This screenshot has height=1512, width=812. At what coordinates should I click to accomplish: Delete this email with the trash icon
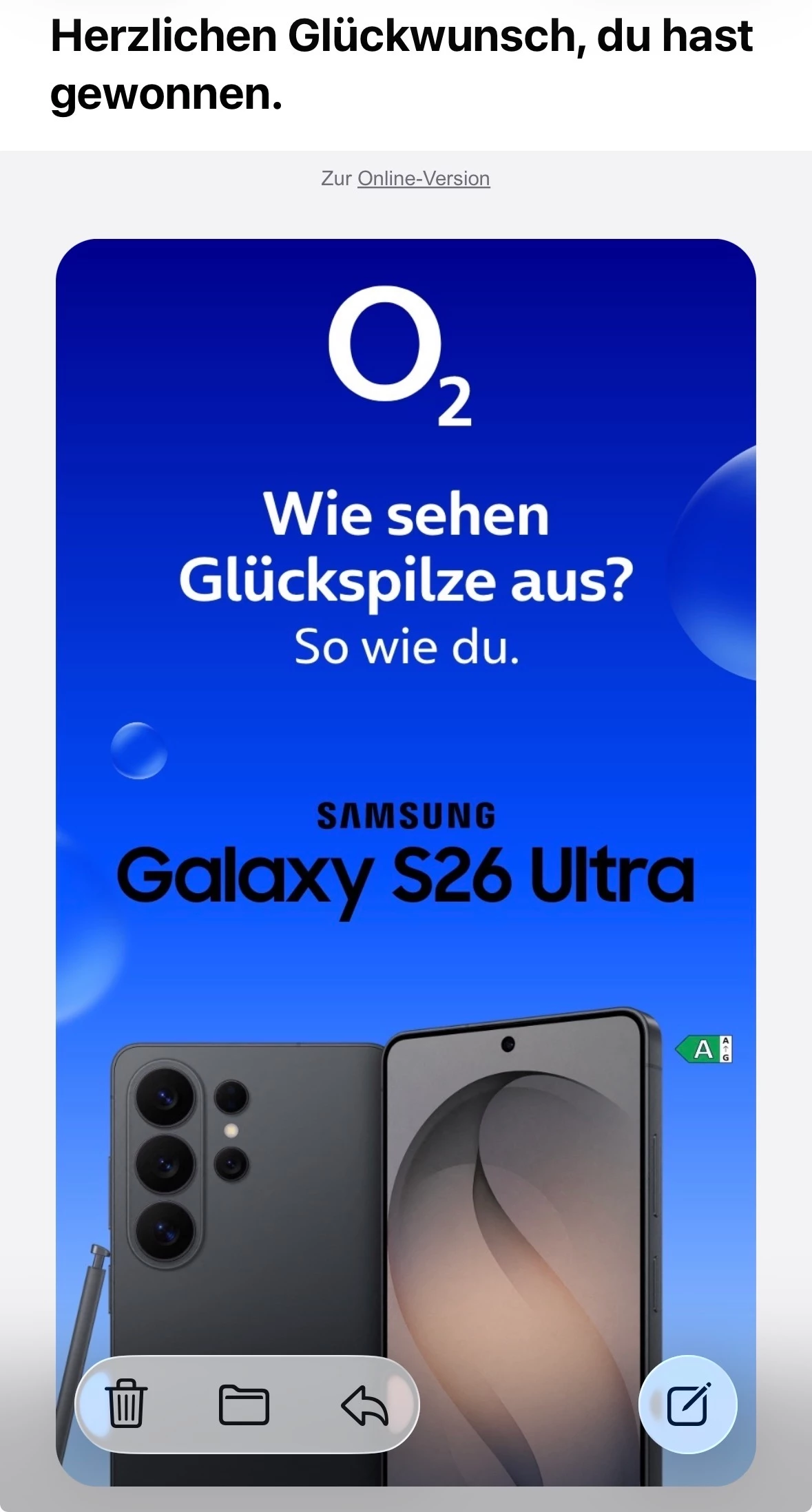(x=126, y=1404)
